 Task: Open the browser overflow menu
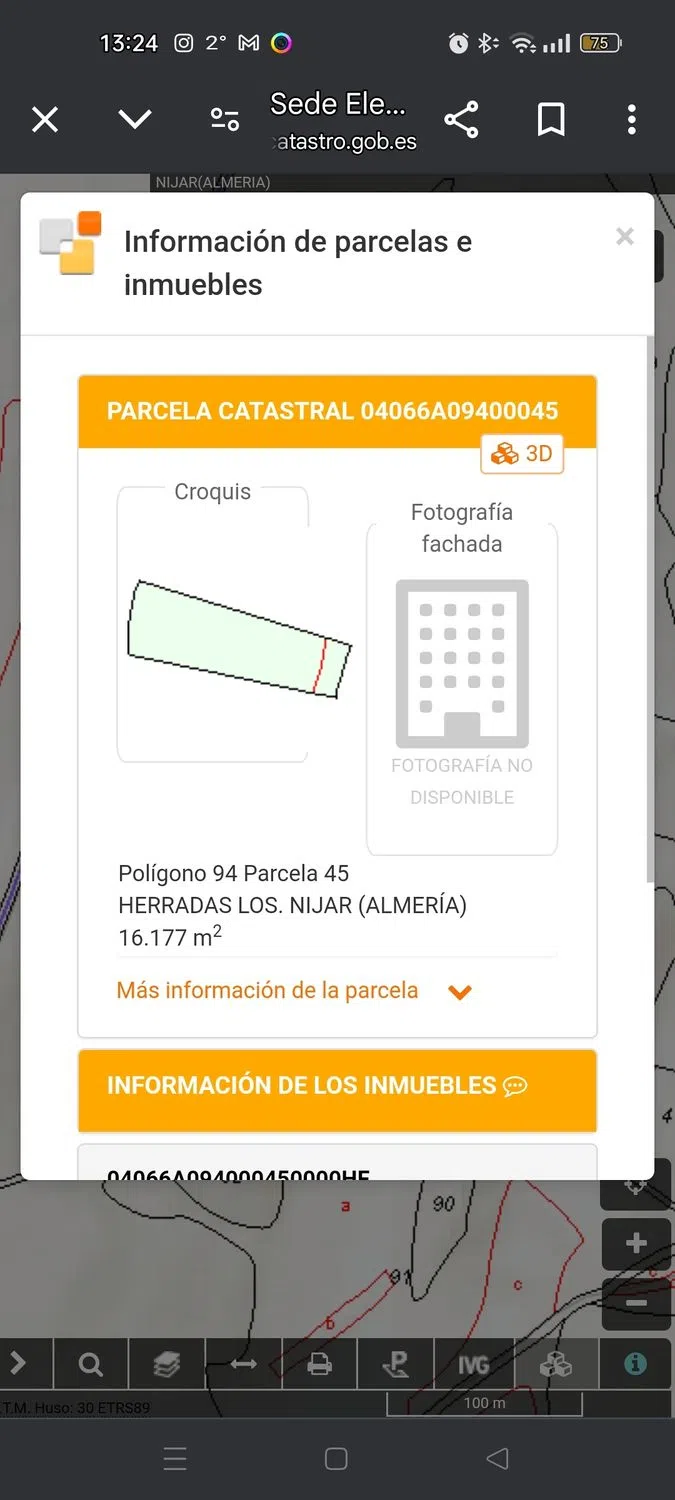[631, 121]
